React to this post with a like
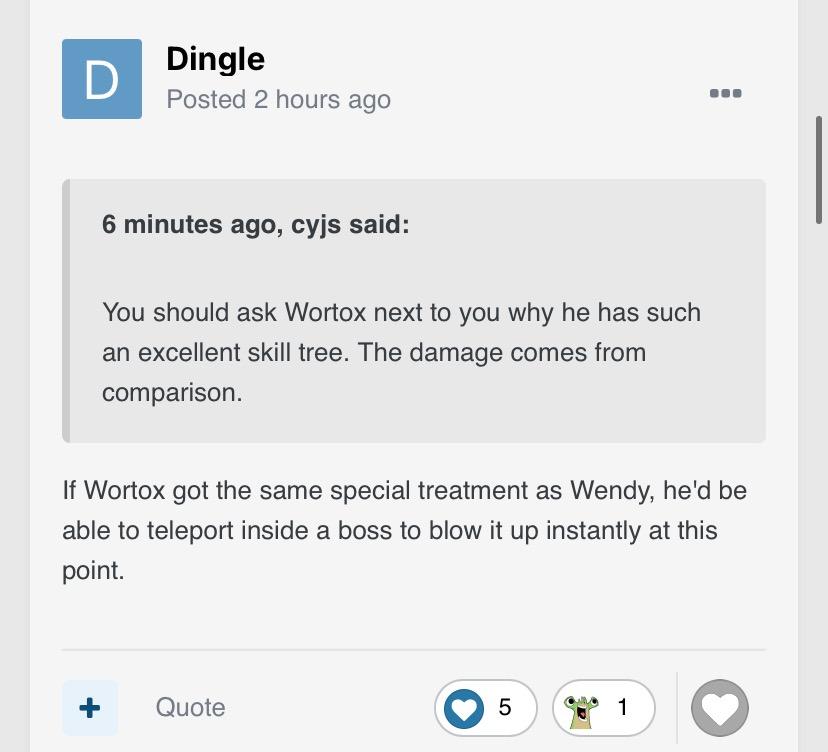This screenshot has height=752, width=828. pos(720,708)
